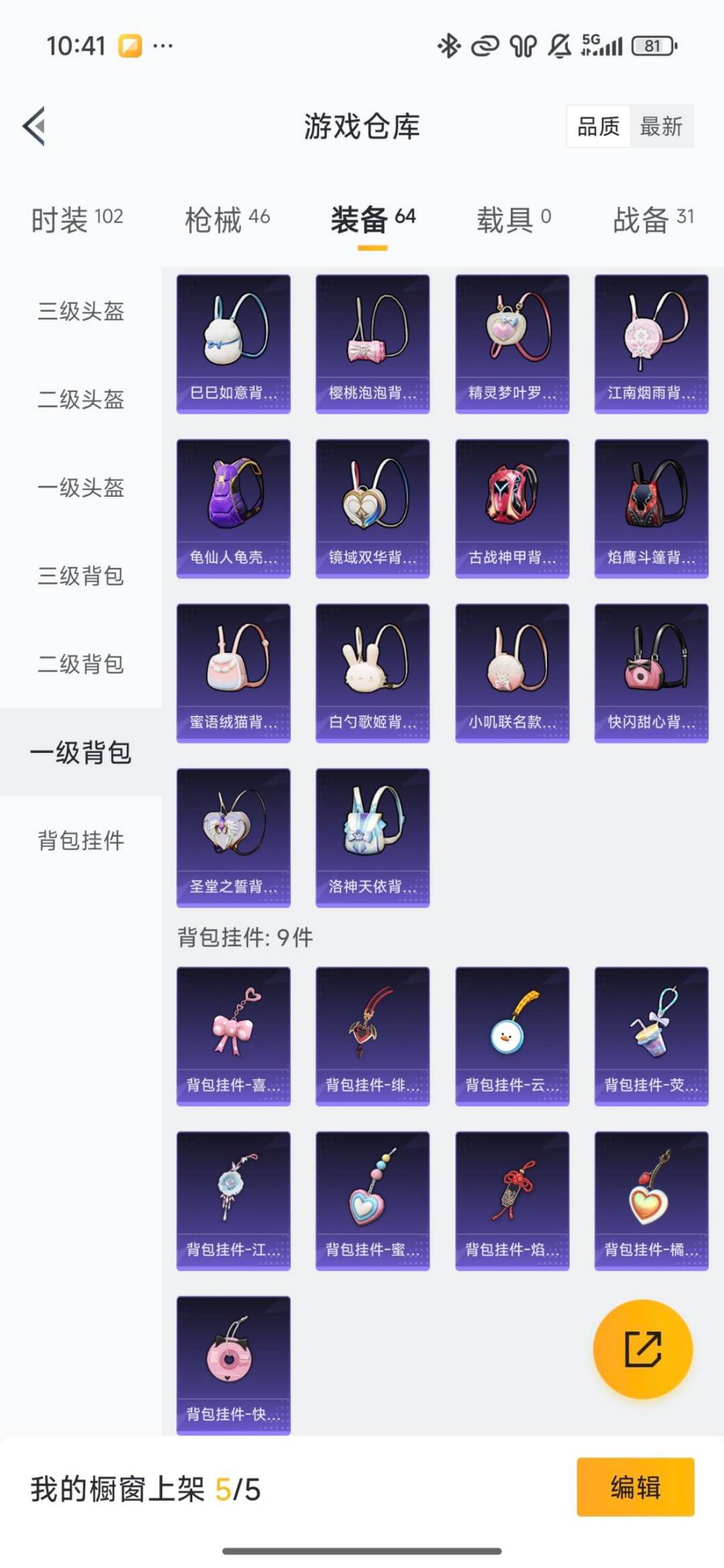Tap the battery indicator showing 81
This screenshot has width=724, height=1568.
pos(654,46)
